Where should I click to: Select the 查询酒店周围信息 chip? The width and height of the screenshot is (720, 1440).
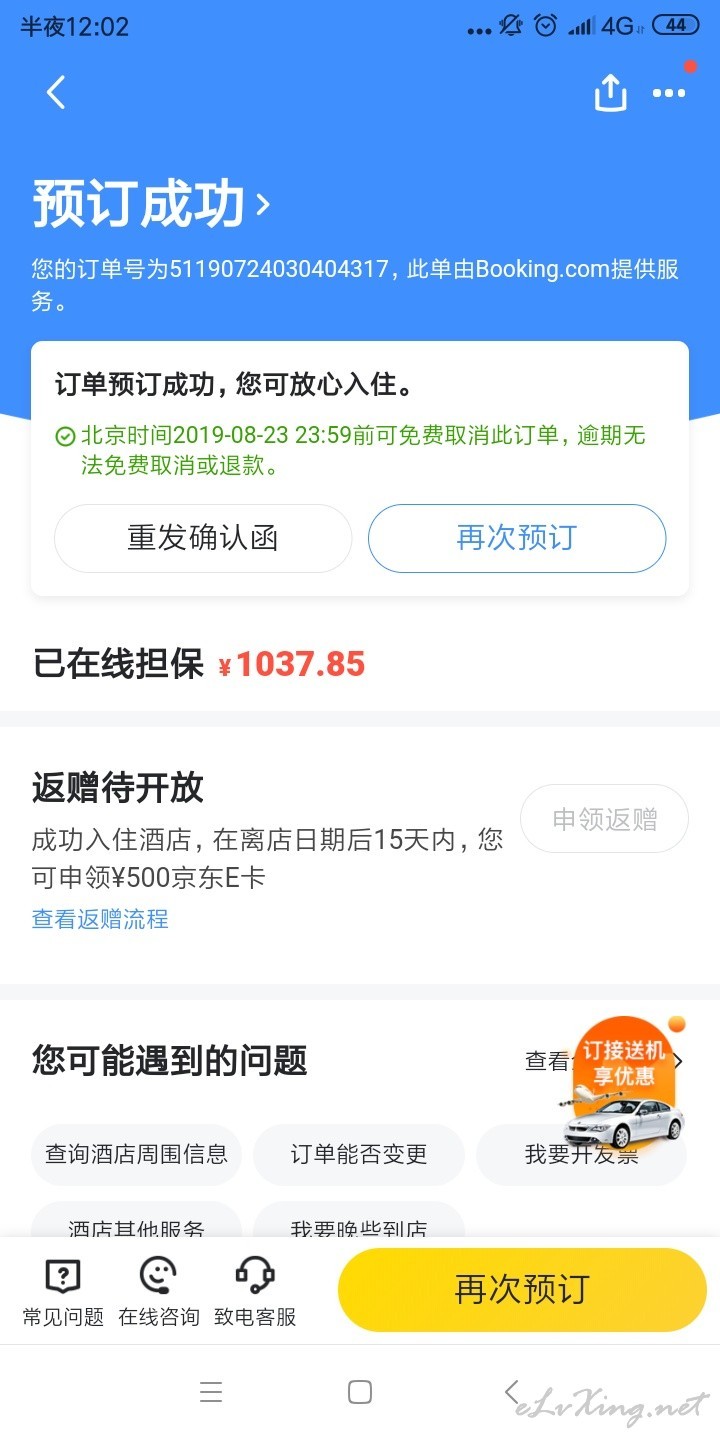click(x=137, y=1154)
